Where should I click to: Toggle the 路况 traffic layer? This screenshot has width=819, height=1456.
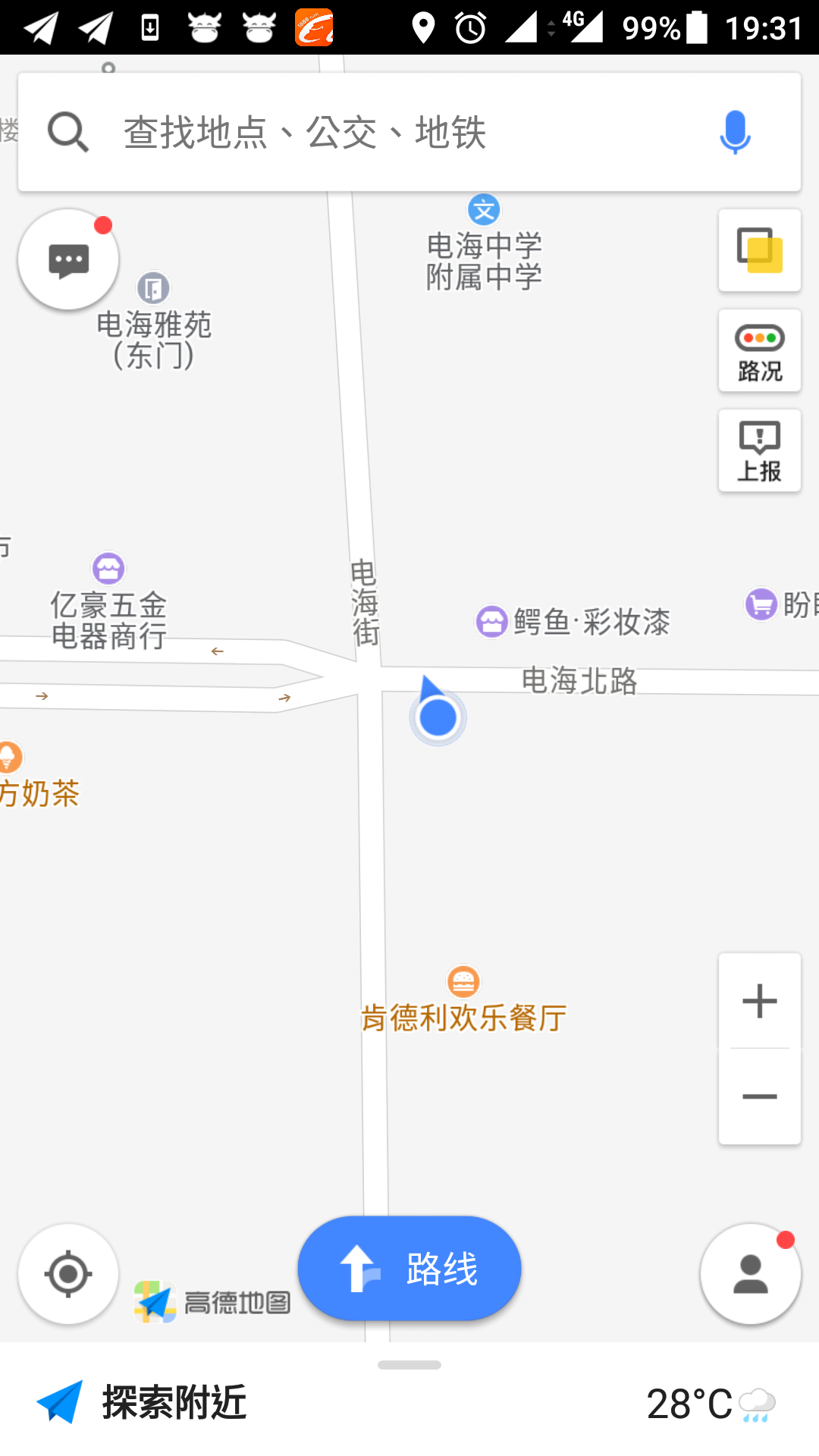pyautogui.click(x=759, y=350)
